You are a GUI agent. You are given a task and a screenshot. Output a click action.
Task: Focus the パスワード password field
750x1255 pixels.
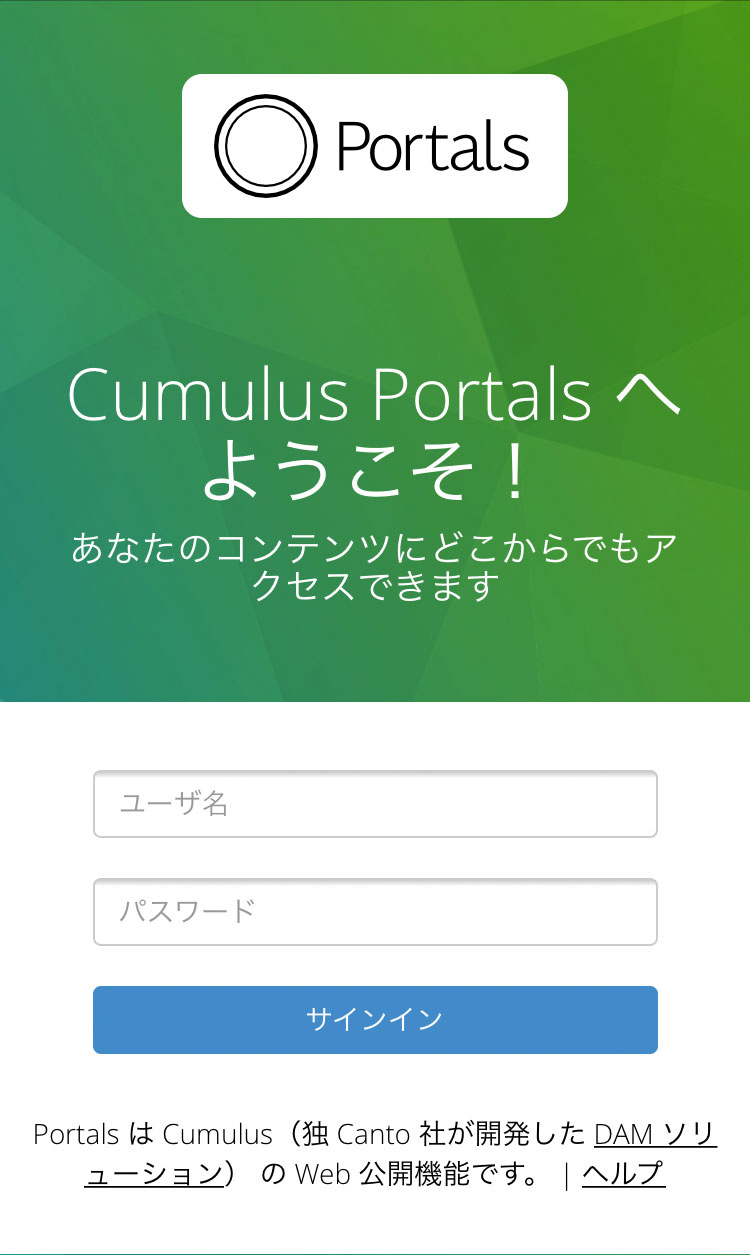point(375,912)
